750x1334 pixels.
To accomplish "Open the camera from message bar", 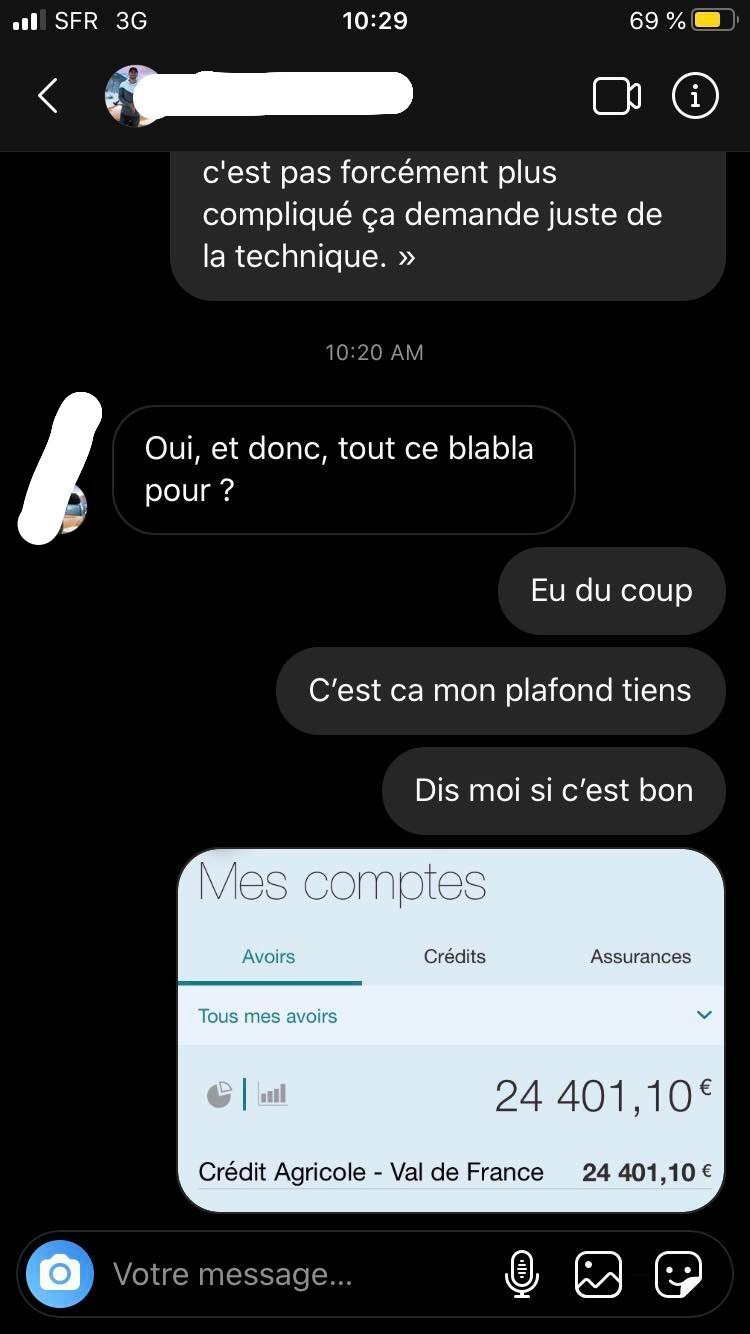I will [60, 1274].
